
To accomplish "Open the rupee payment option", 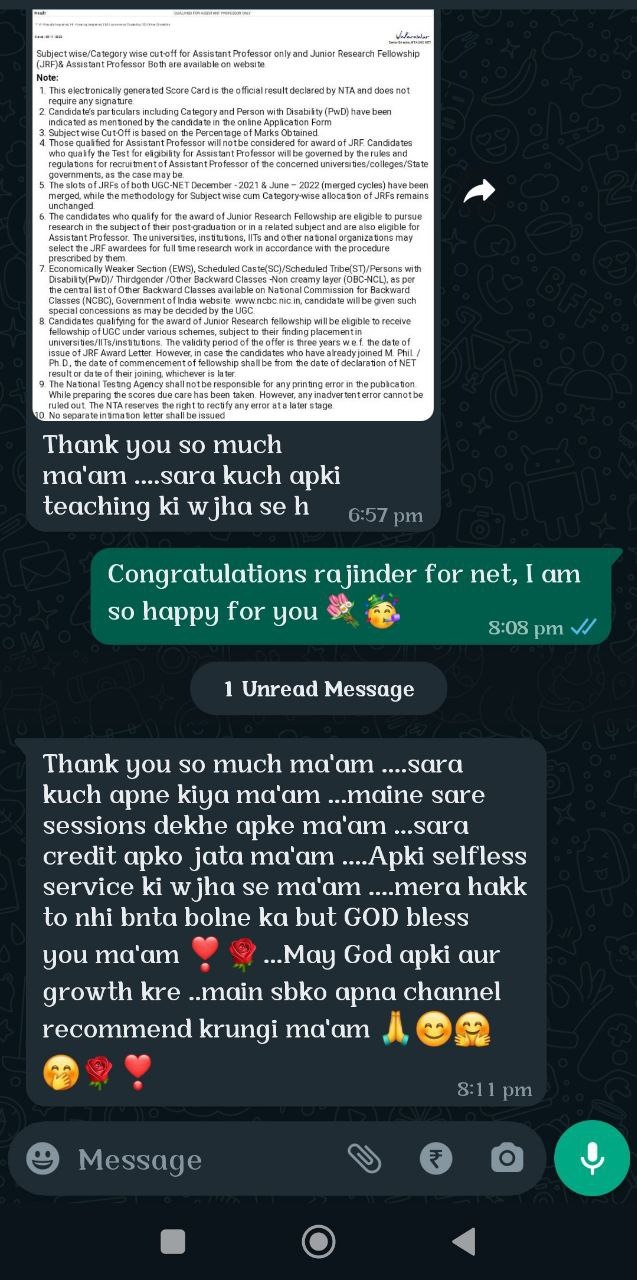I will 436,1158.
